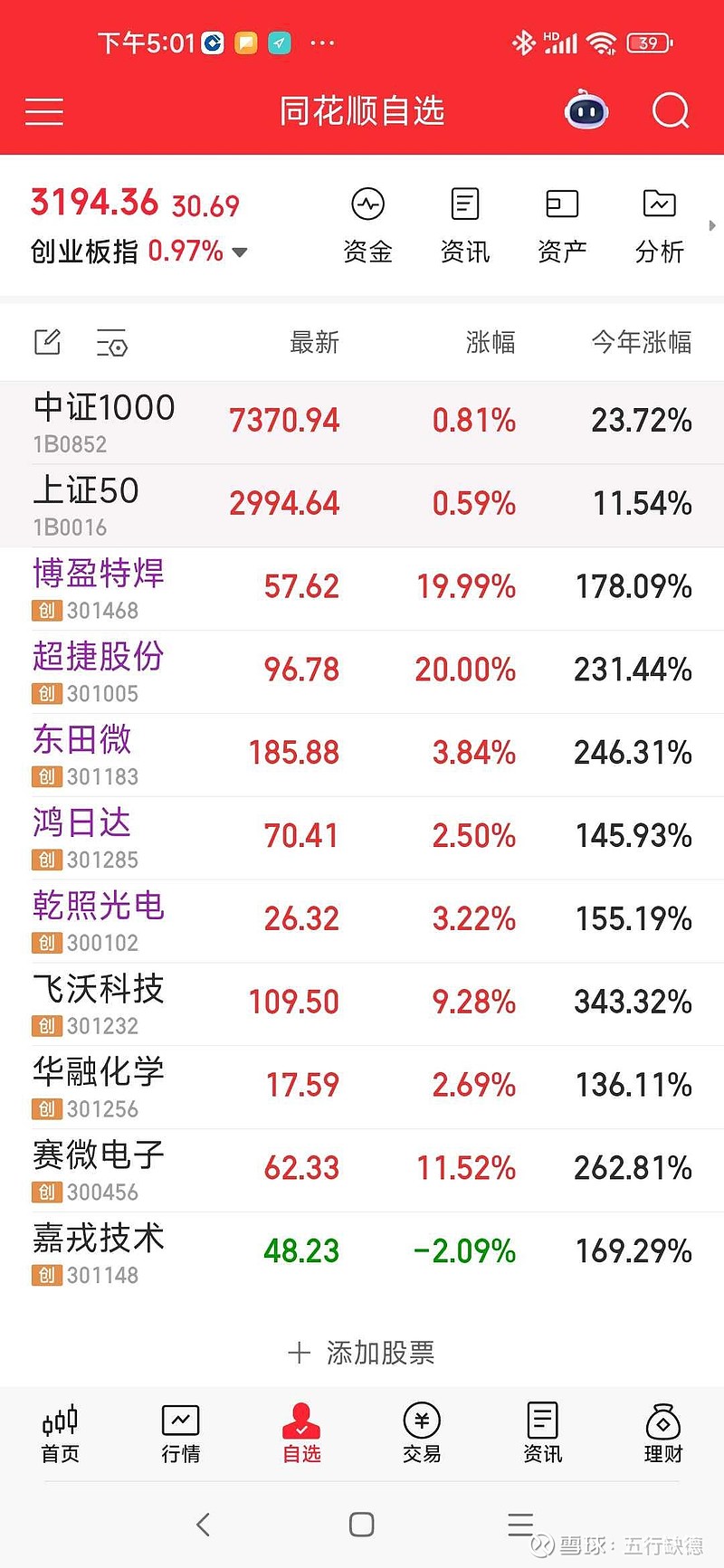Open the search magnifier icon
Screen dimensions: 724x1568
[x=670, y=110]
